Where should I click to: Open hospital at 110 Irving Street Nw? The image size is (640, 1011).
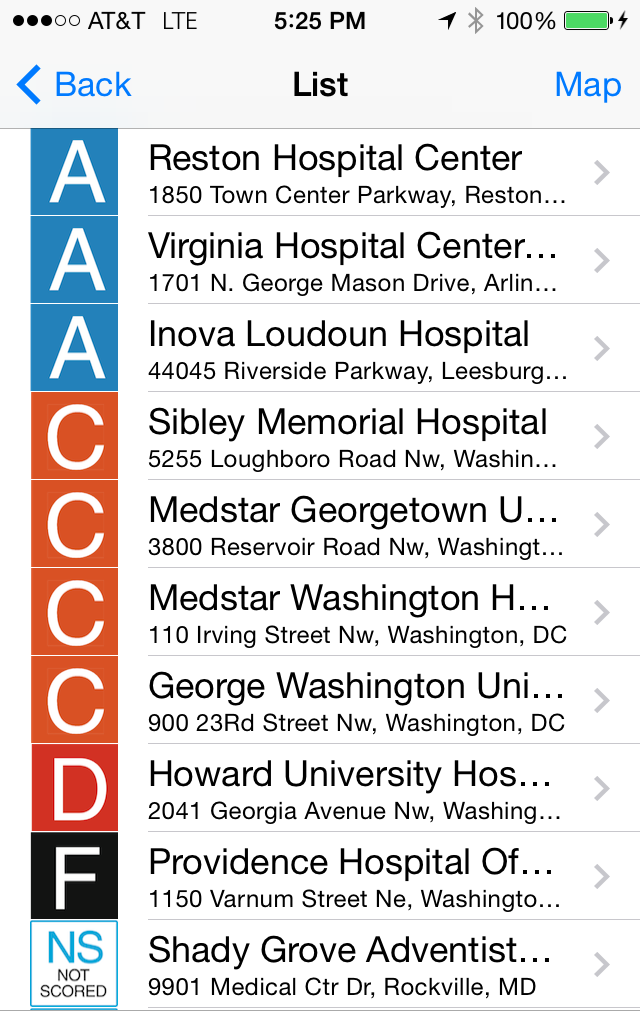356,613
